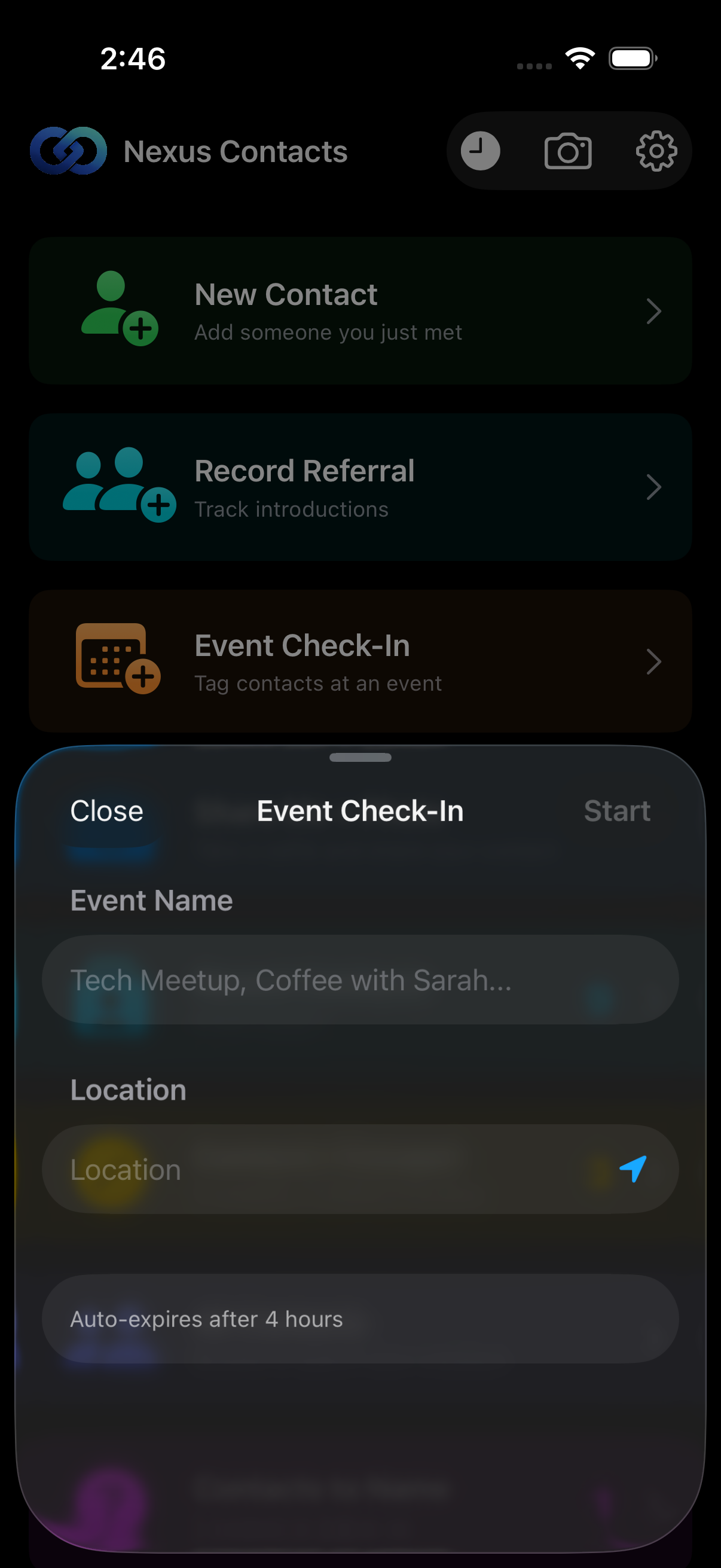
Task: Use current location via the arrow icon
Action: (633, 1169)
